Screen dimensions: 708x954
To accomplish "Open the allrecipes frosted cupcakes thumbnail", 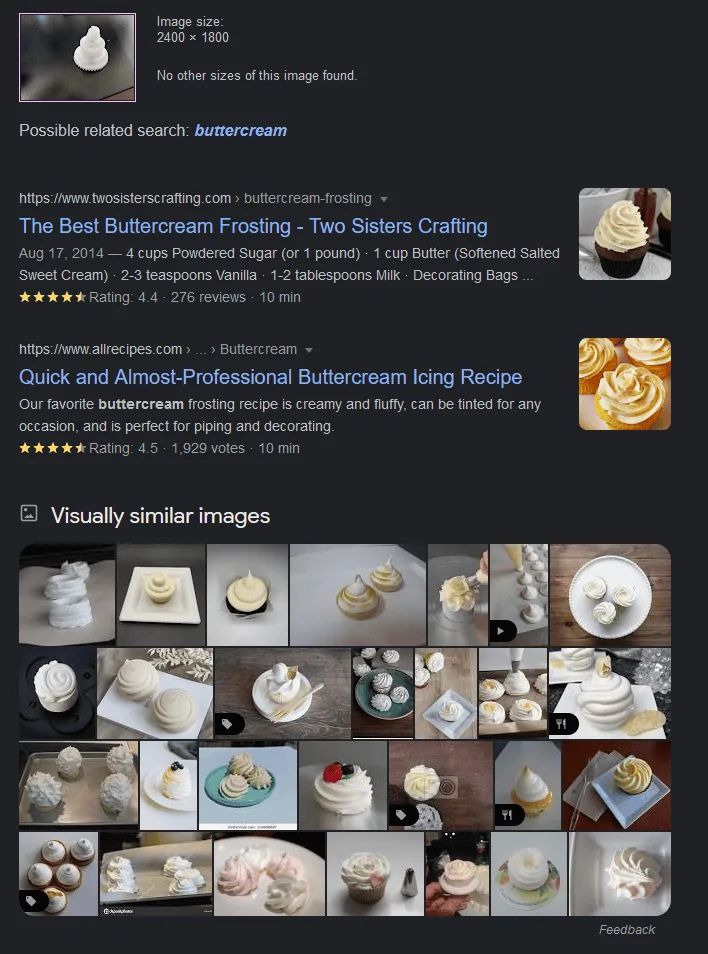I will (x=624, y=384).
